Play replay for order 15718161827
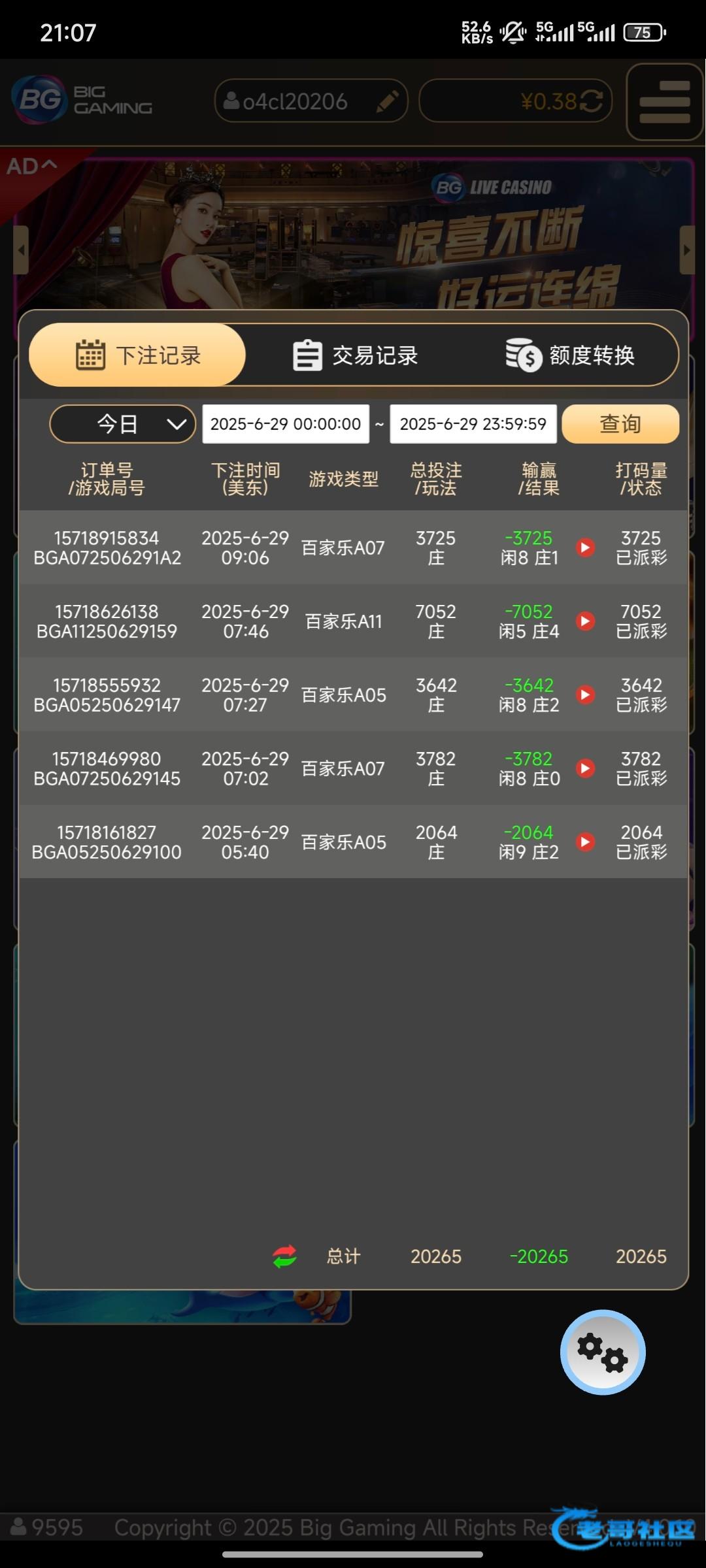 pos(586,841)
